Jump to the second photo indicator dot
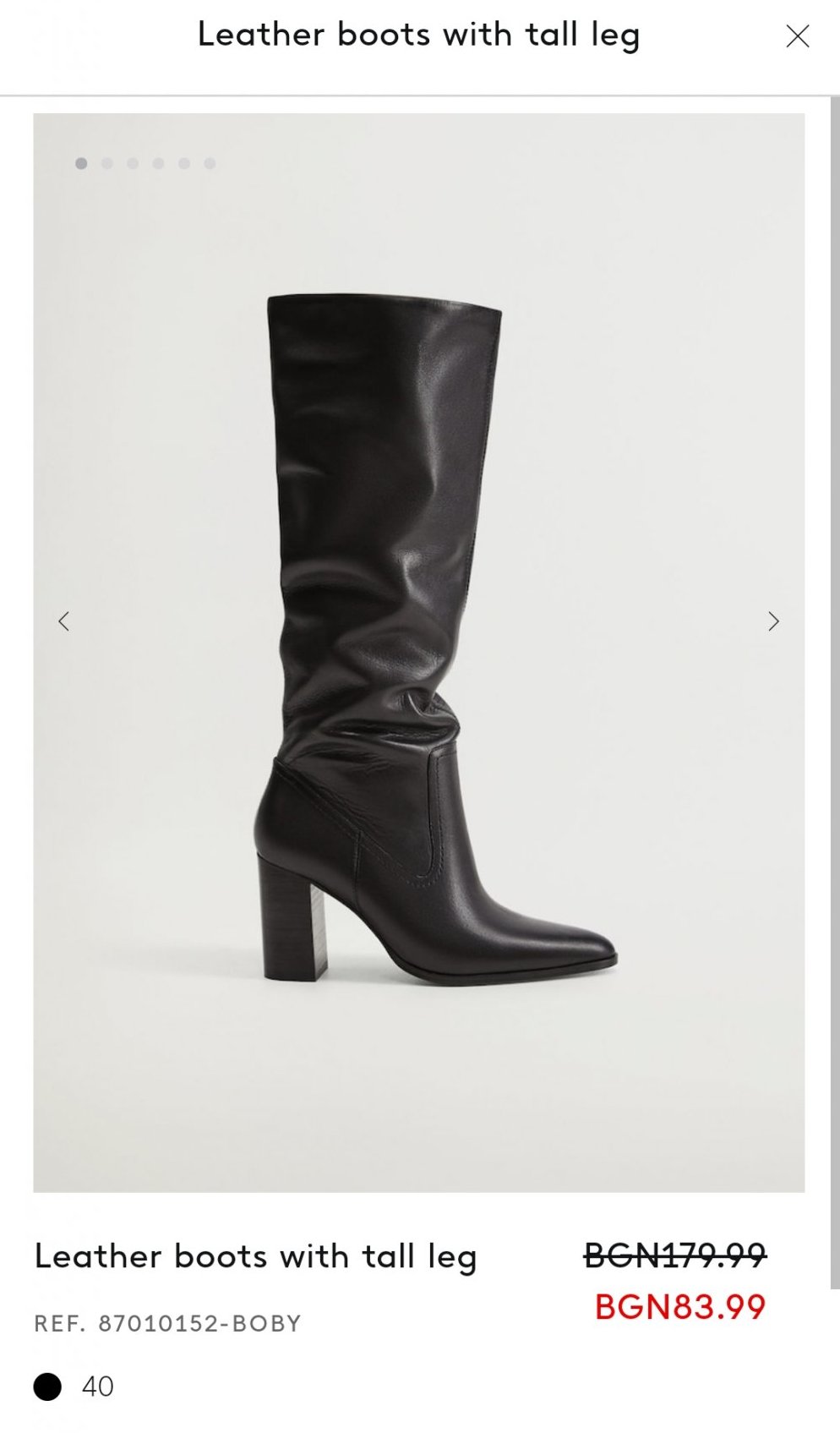The height and width of the screenshot is (1433, 840). (106, 163)
